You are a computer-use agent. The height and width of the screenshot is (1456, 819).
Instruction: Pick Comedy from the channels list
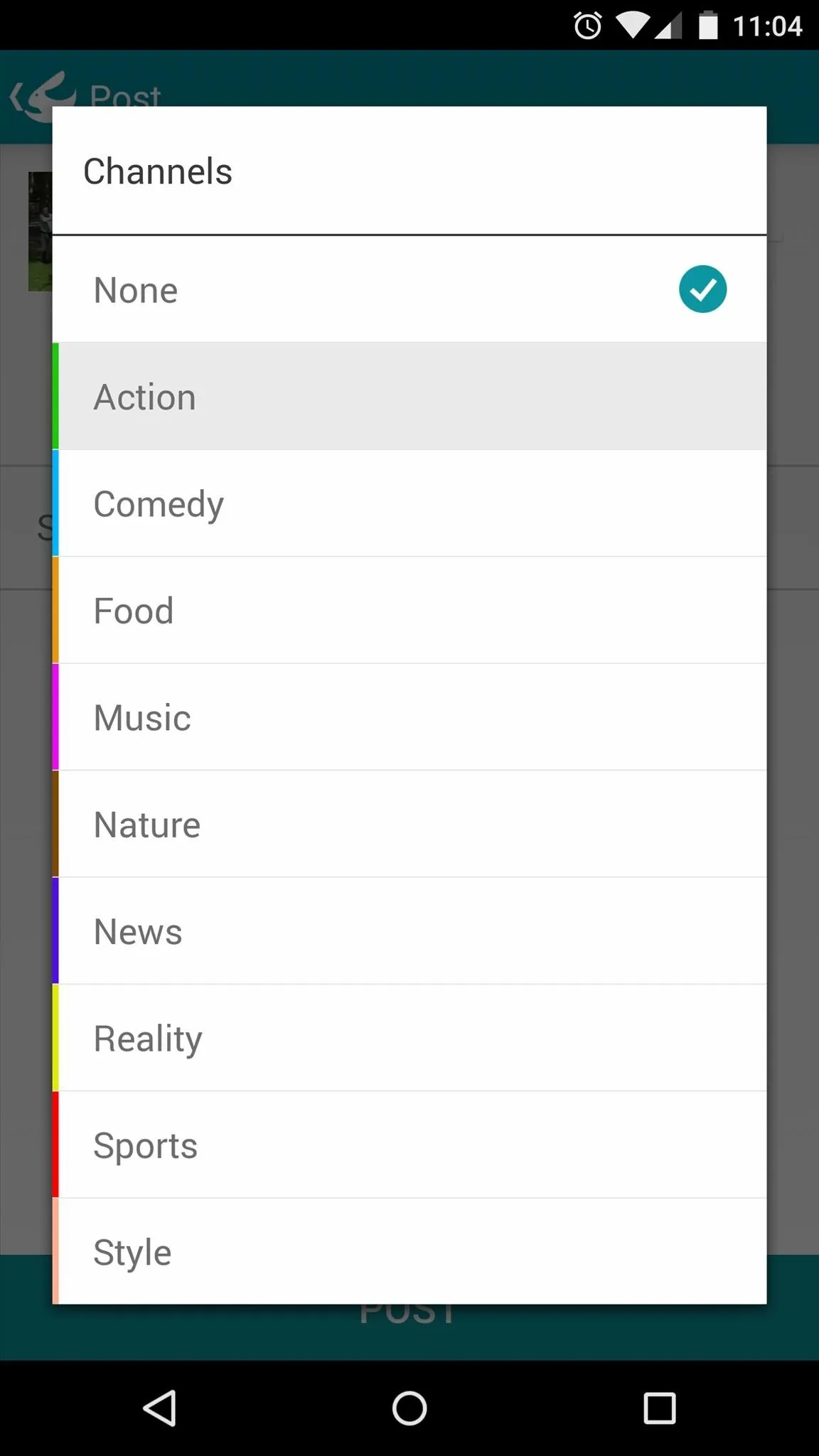409,503
